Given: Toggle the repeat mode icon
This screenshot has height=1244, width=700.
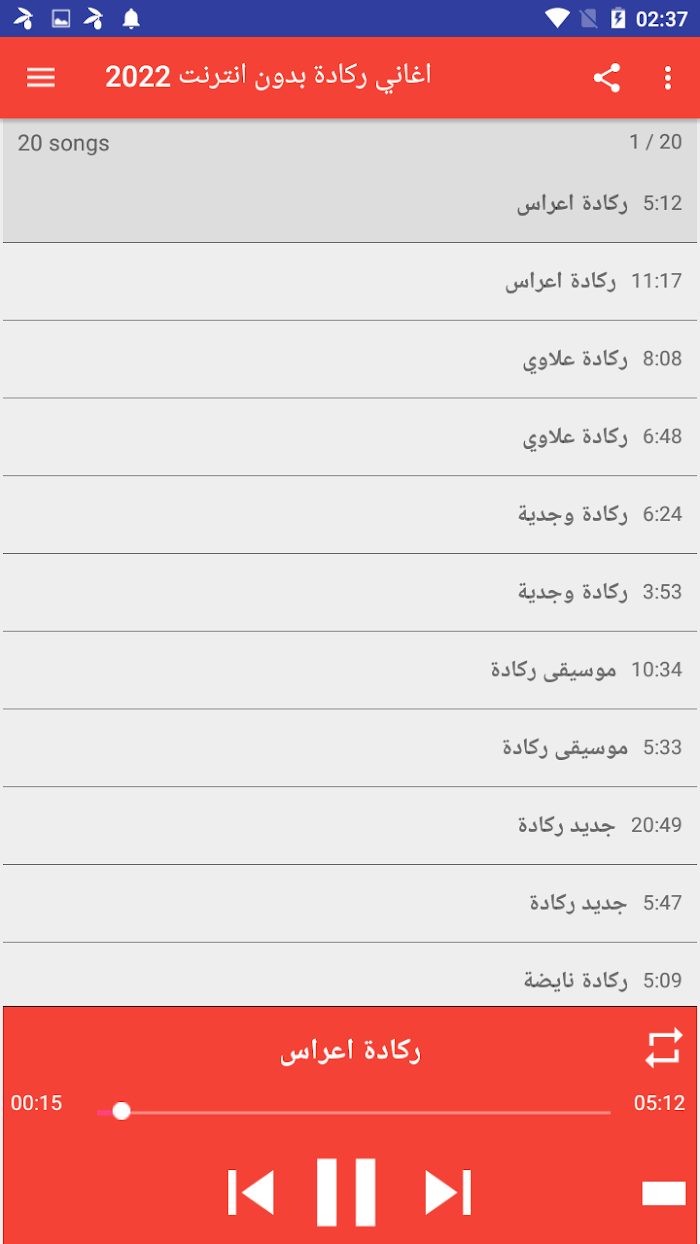Looking at the screenshot, I should pyautogui.click(x=662, y=1048).
